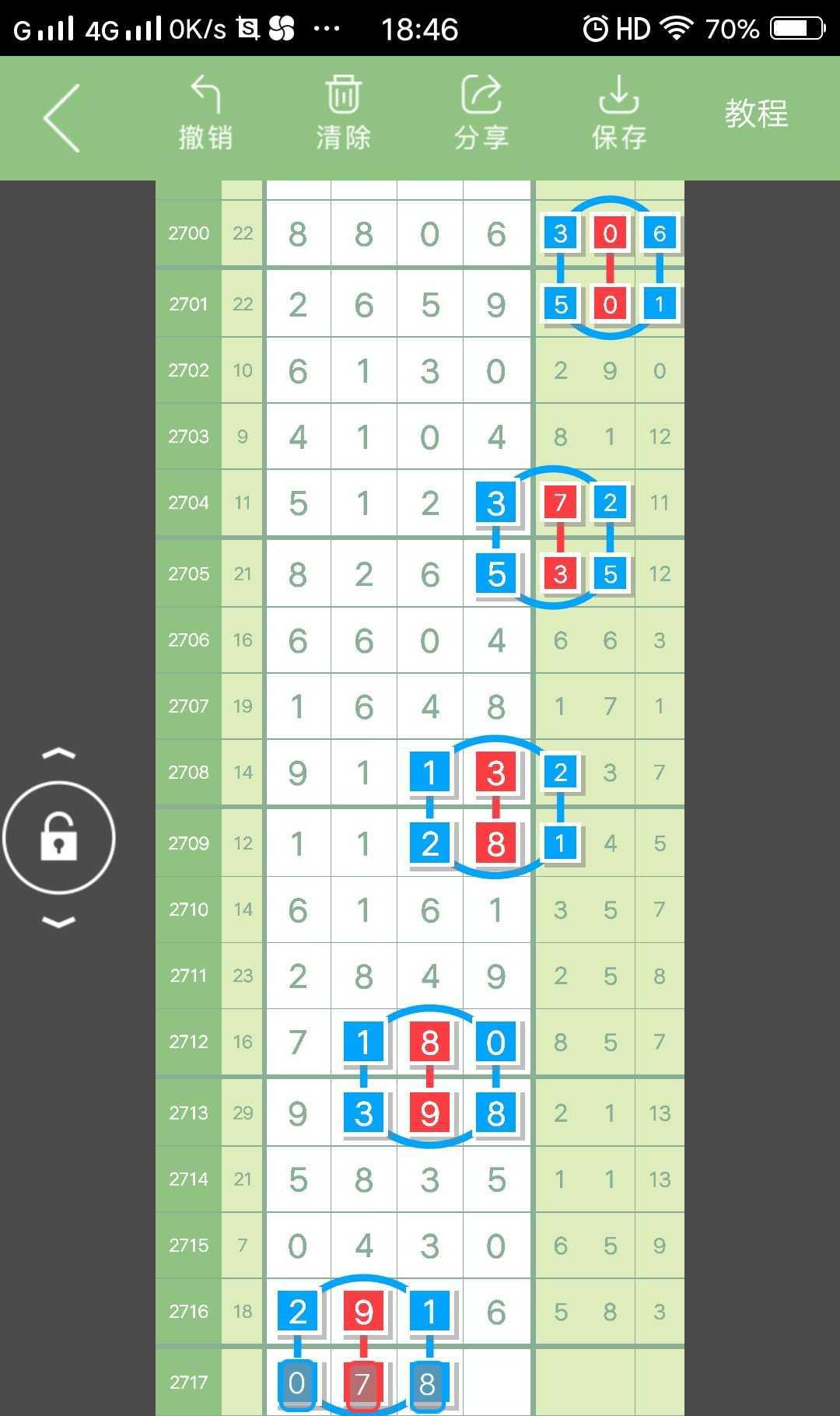Viewport: 840px width, 1416px height.
Task: Save the chart with 保存
Action: pos(618,114)
